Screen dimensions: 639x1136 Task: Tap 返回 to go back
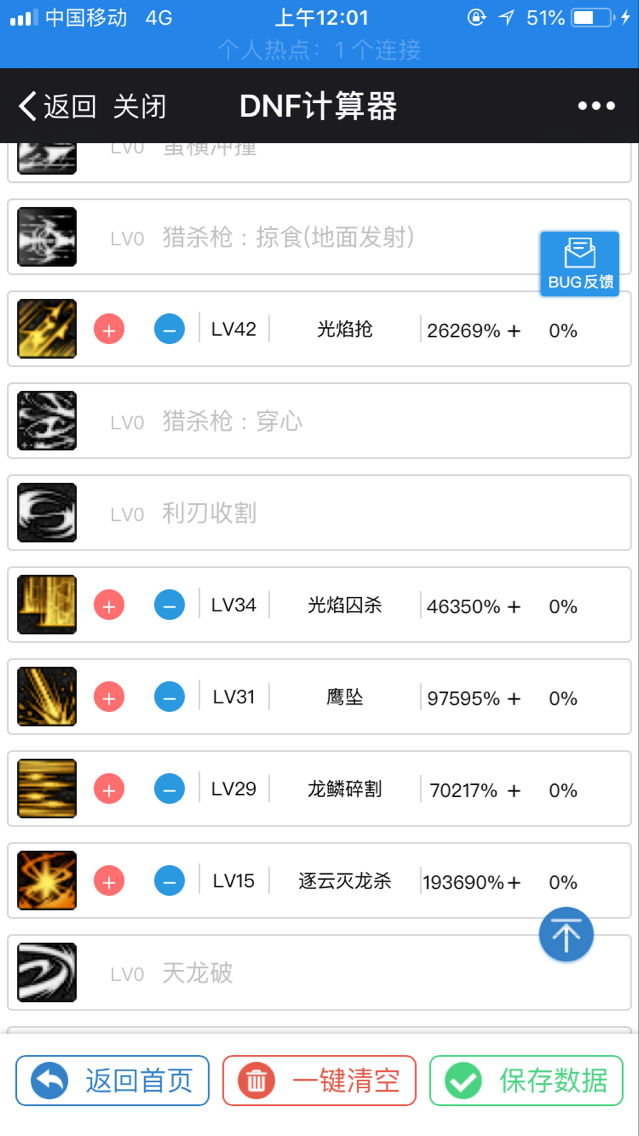pos(56,106)
